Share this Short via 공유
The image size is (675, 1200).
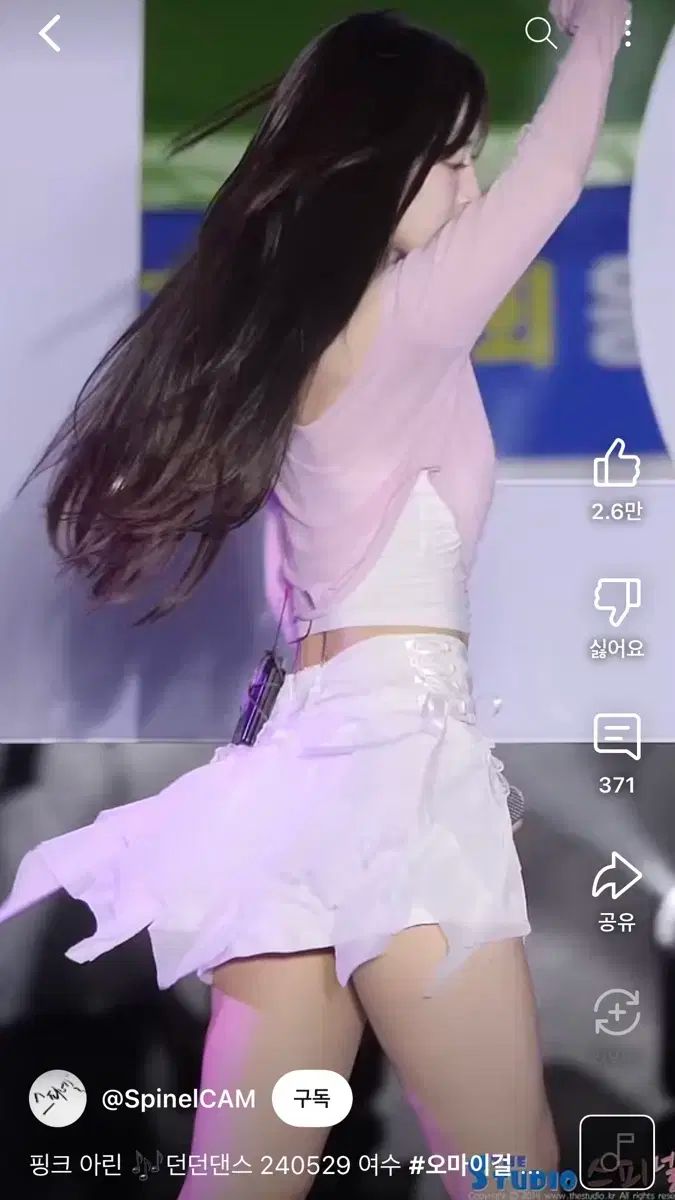click(x=617, y=877)
